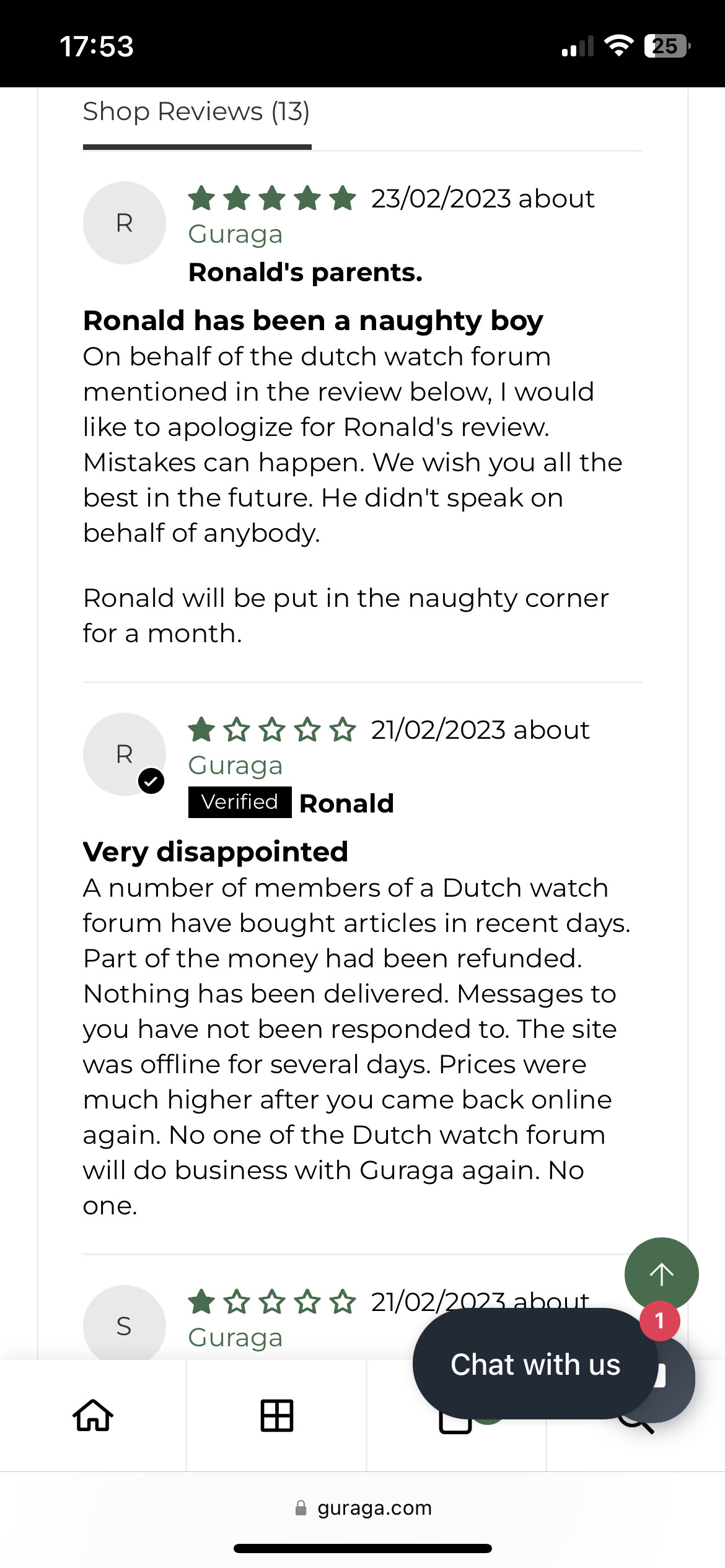Start a chat via Chat with us
This screenshot has width=725, height=1568.
[x=535, y=1364]
